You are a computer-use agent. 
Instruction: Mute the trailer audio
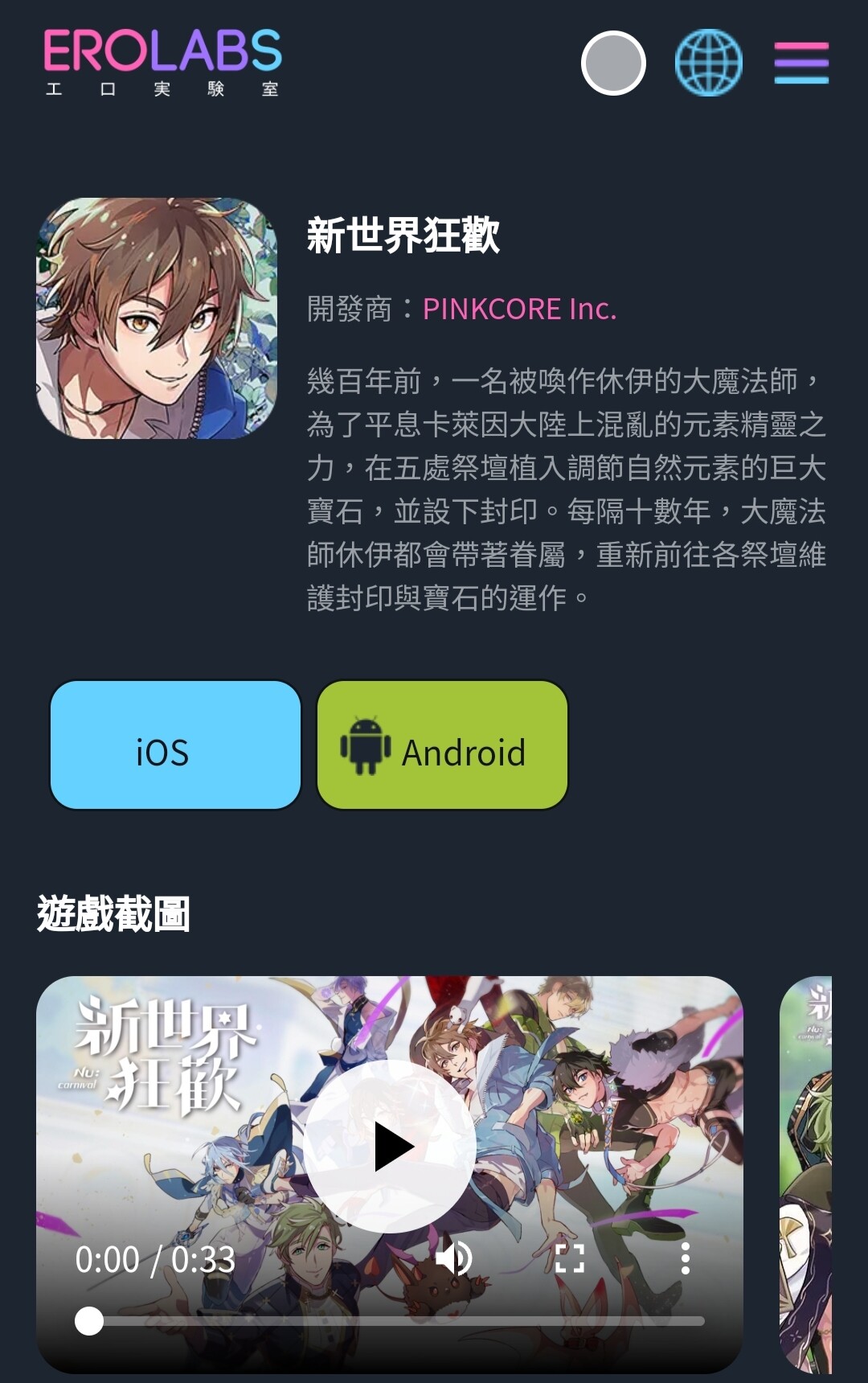pos(454,1258)
